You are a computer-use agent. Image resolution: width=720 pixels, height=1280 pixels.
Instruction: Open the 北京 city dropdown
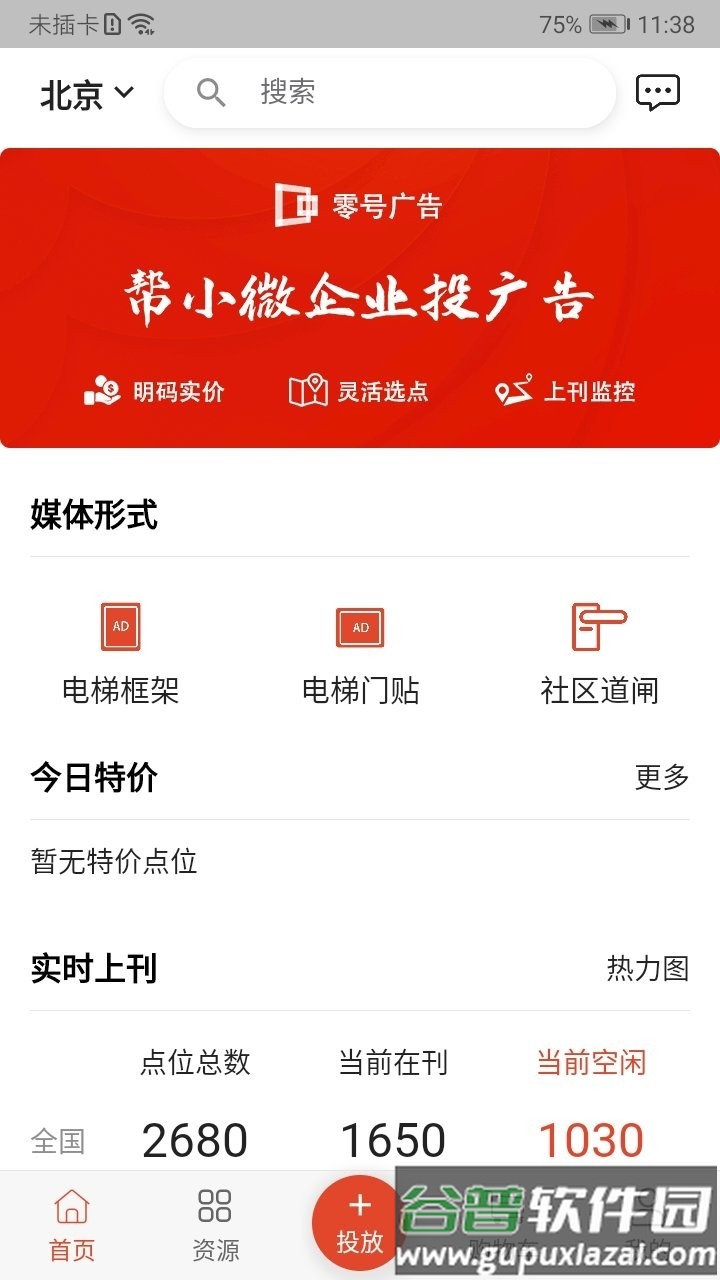pos(87,95)
